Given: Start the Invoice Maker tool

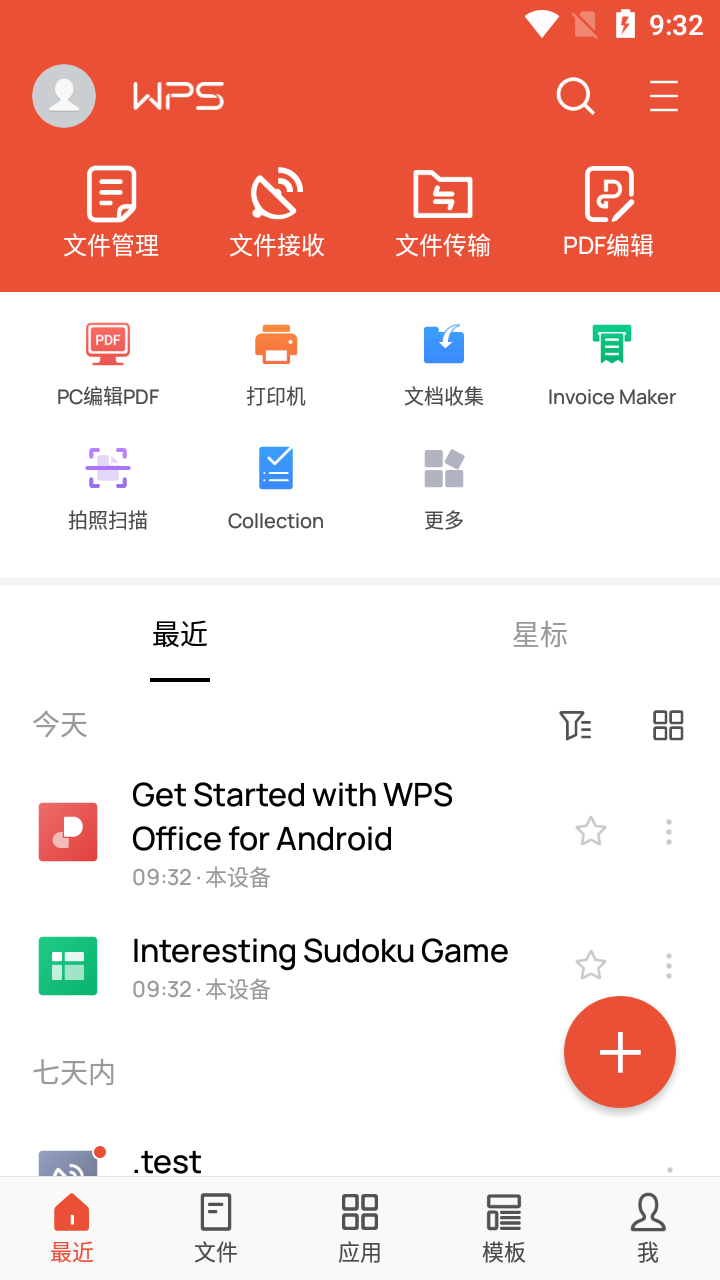Looking at the screenshot, I should pyautogui.click(x=611, y=360).
